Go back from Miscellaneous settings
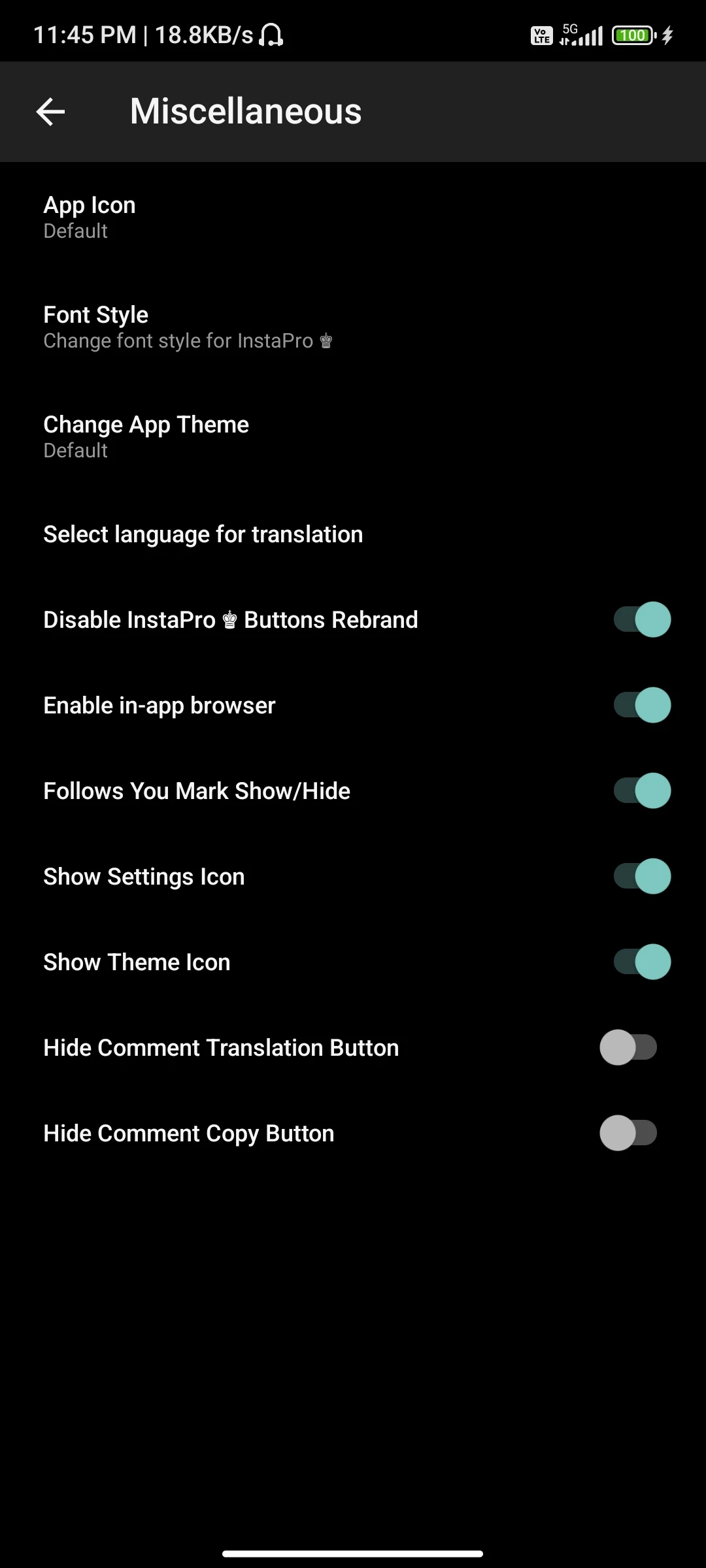The height and width of the screenshot is (1568, 706). 50,112
